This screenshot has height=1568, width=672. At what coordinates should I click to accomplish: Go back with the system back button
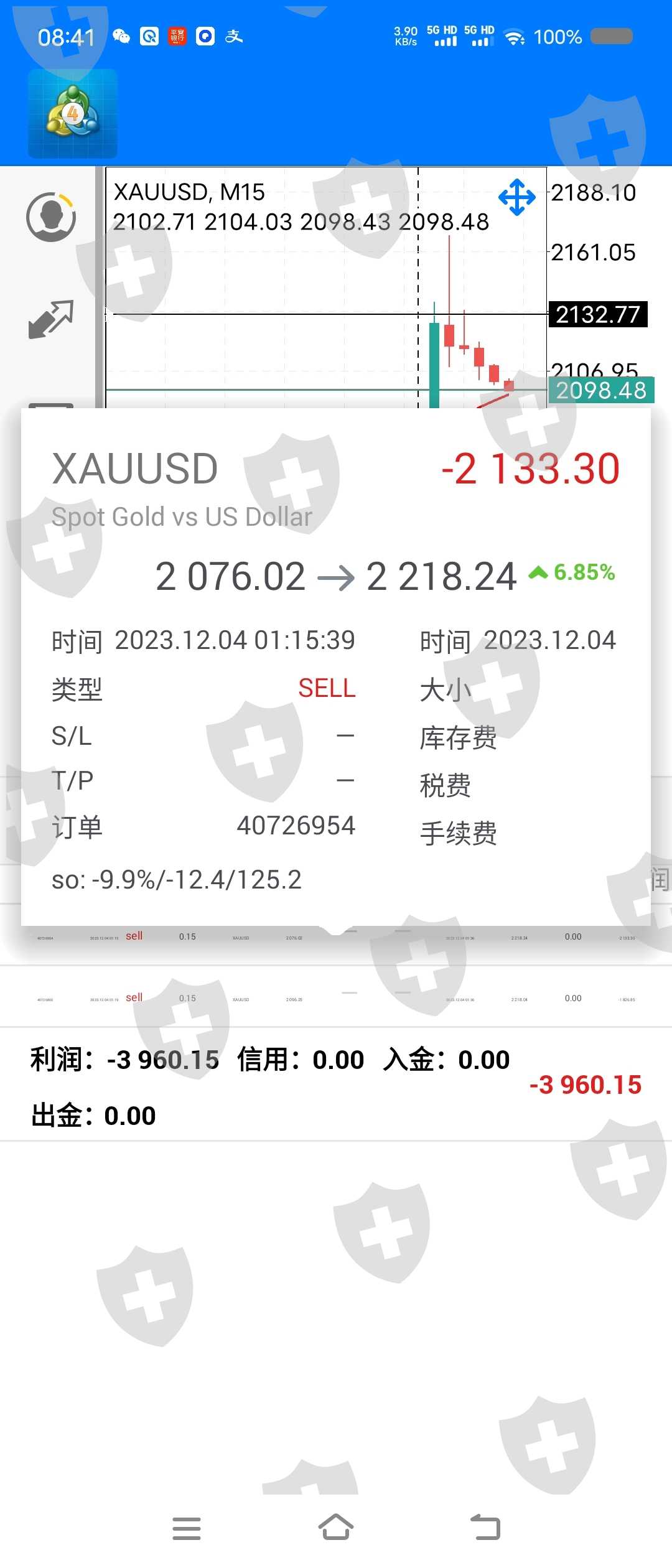(485, 1527)
